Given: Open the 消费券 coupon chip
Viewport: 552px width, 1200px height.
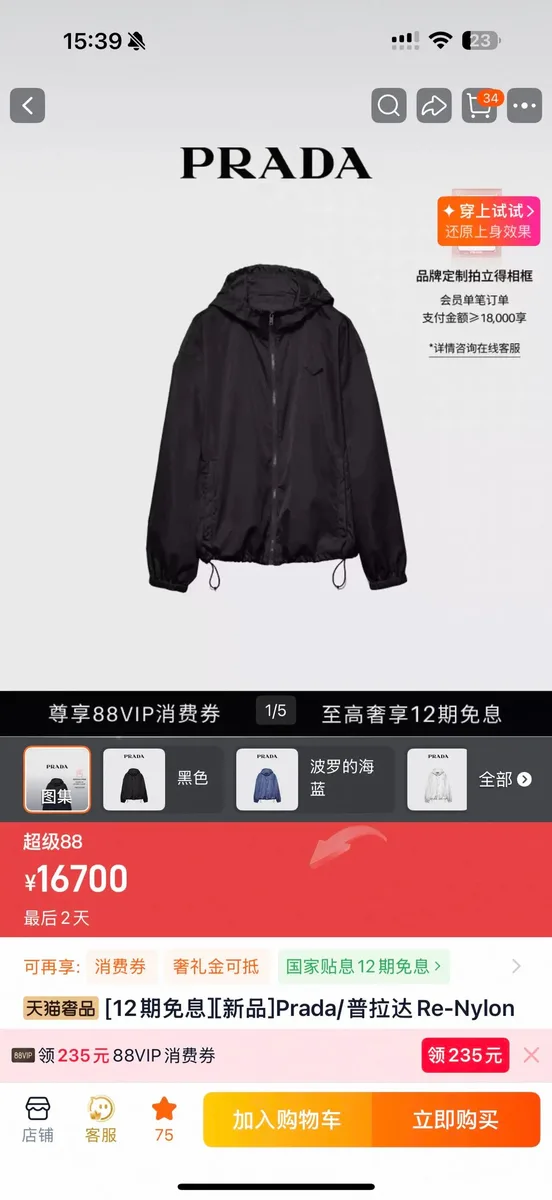Looking at the screenshot, I should [x=120, y=966].
